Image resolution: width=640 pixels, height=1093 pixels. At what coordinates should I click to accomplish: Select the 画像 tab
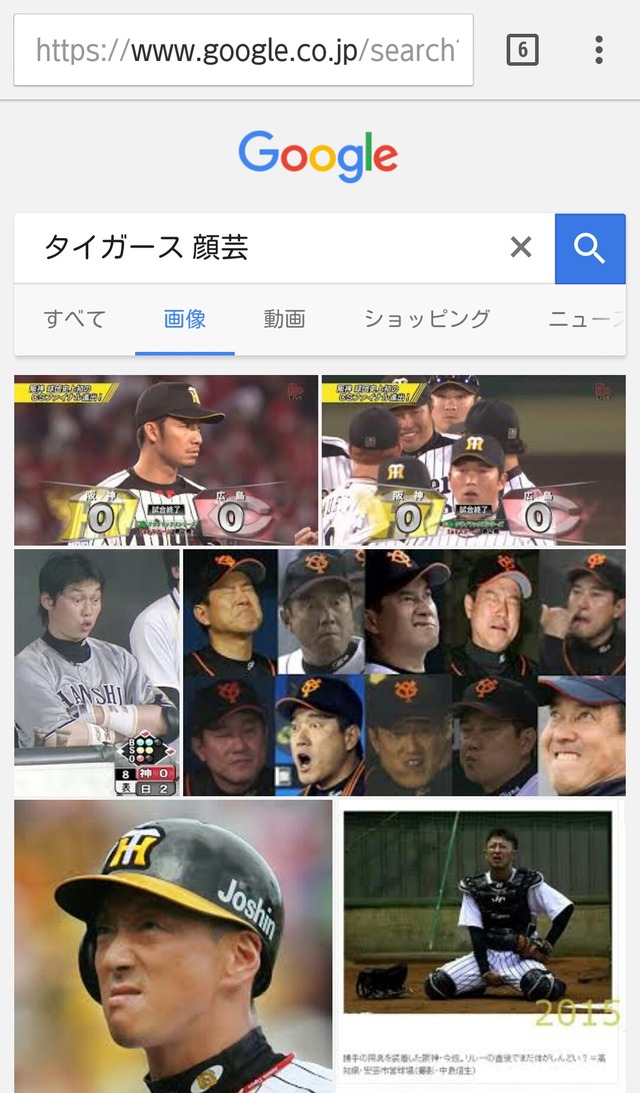tap(185, 319)
